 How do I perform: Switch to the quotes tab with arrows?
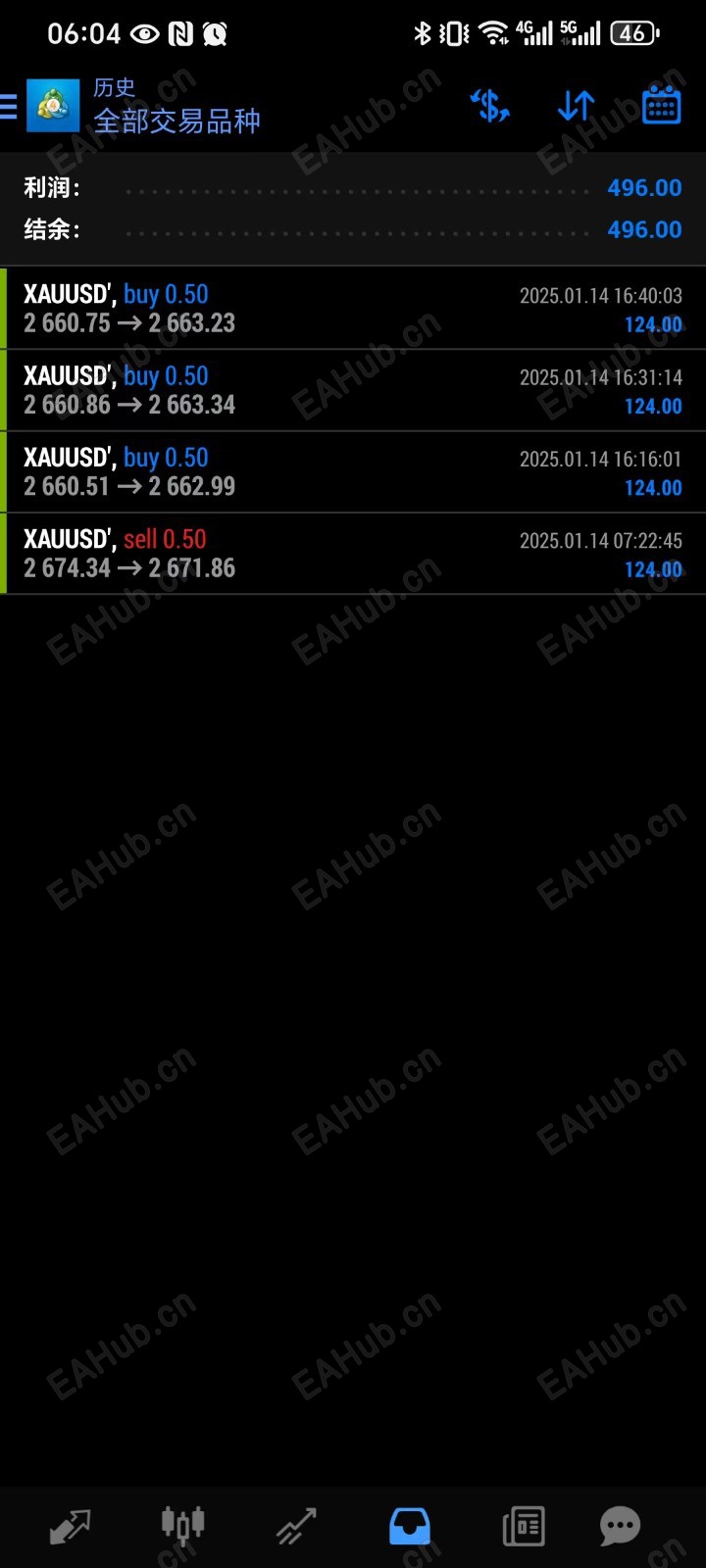pyautogui.click(x=70, y=1526)
